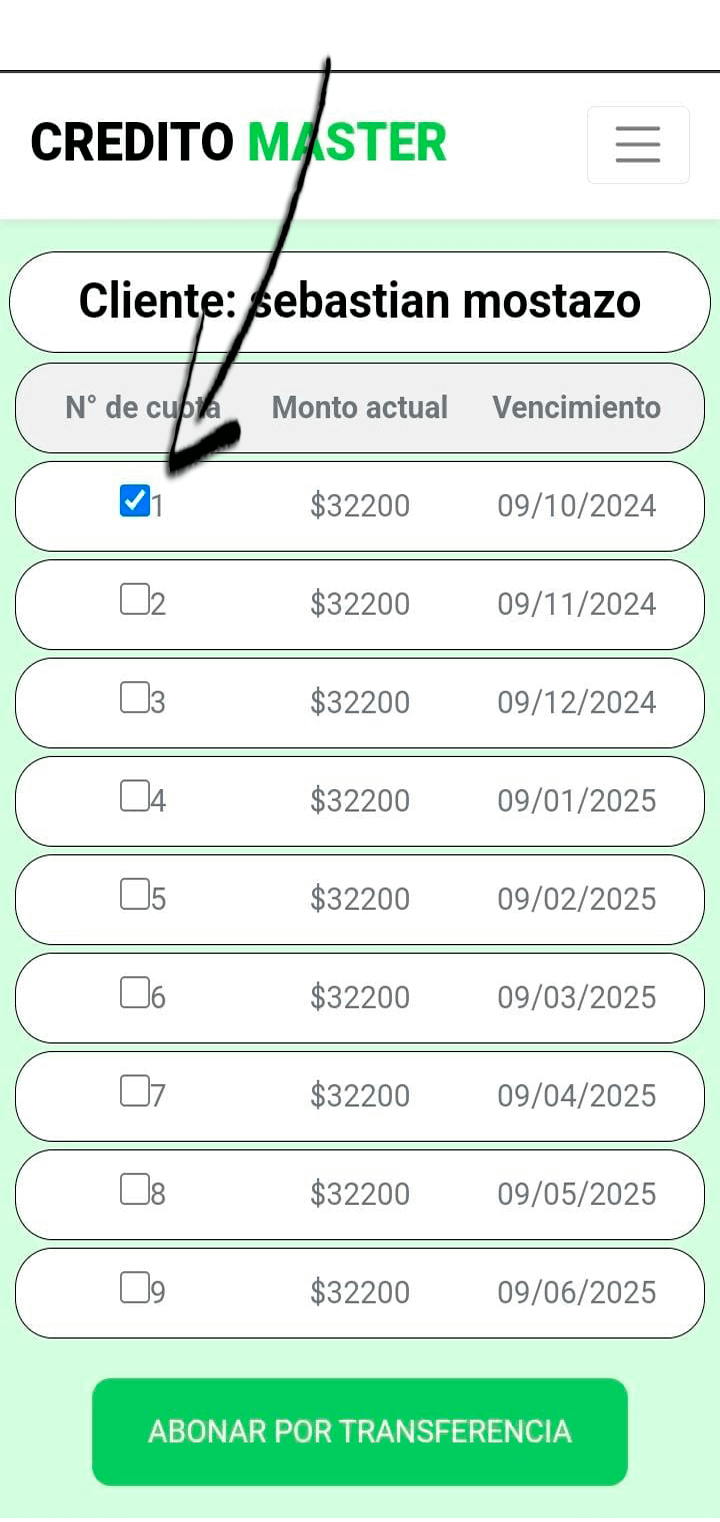
Task: Tick the checkbox for cuota 6
Action: pos(134,992)
